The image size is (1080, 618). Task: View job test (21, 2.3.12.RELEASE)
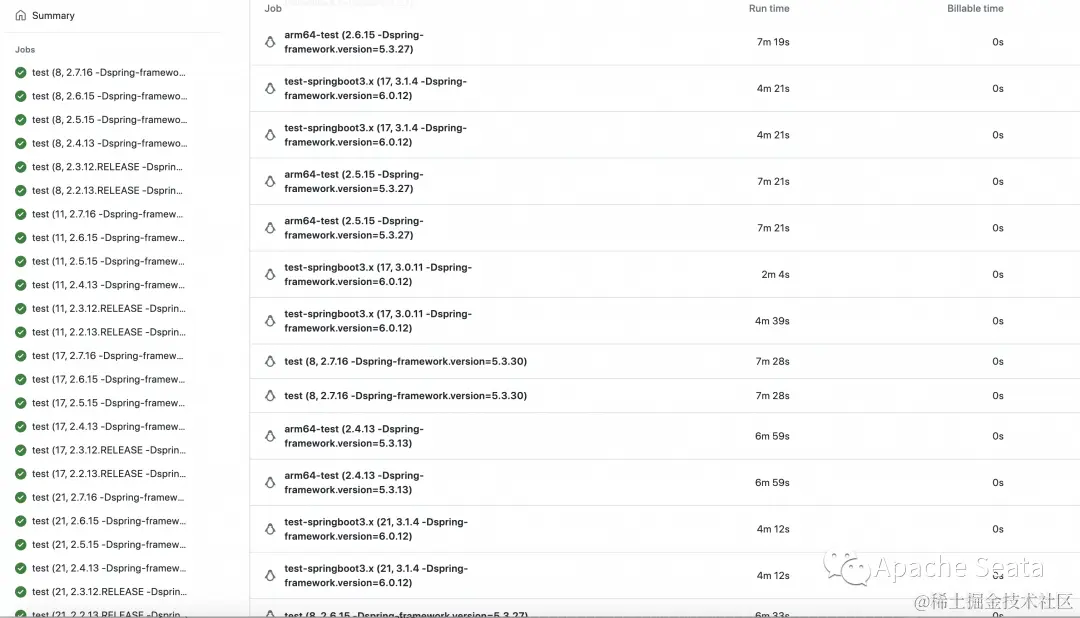108,592
